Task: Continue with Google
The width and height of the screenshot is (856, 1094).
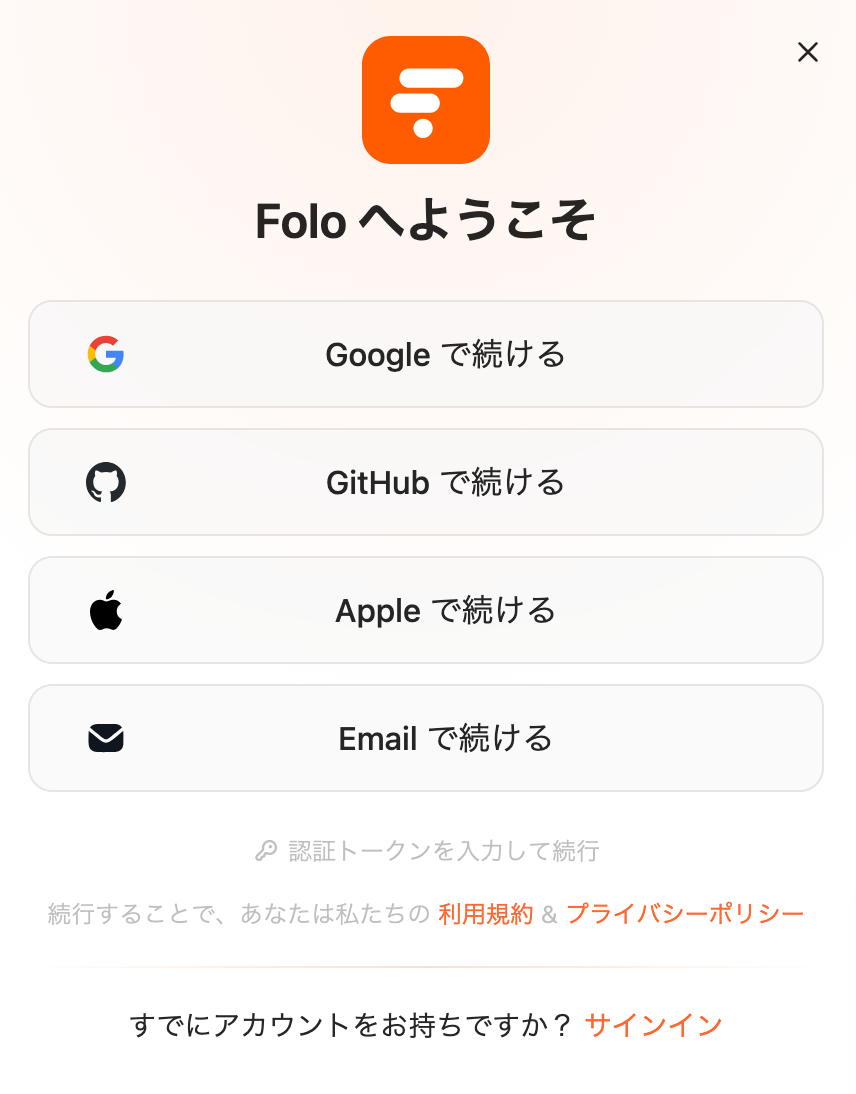Action: coord(426,354)
